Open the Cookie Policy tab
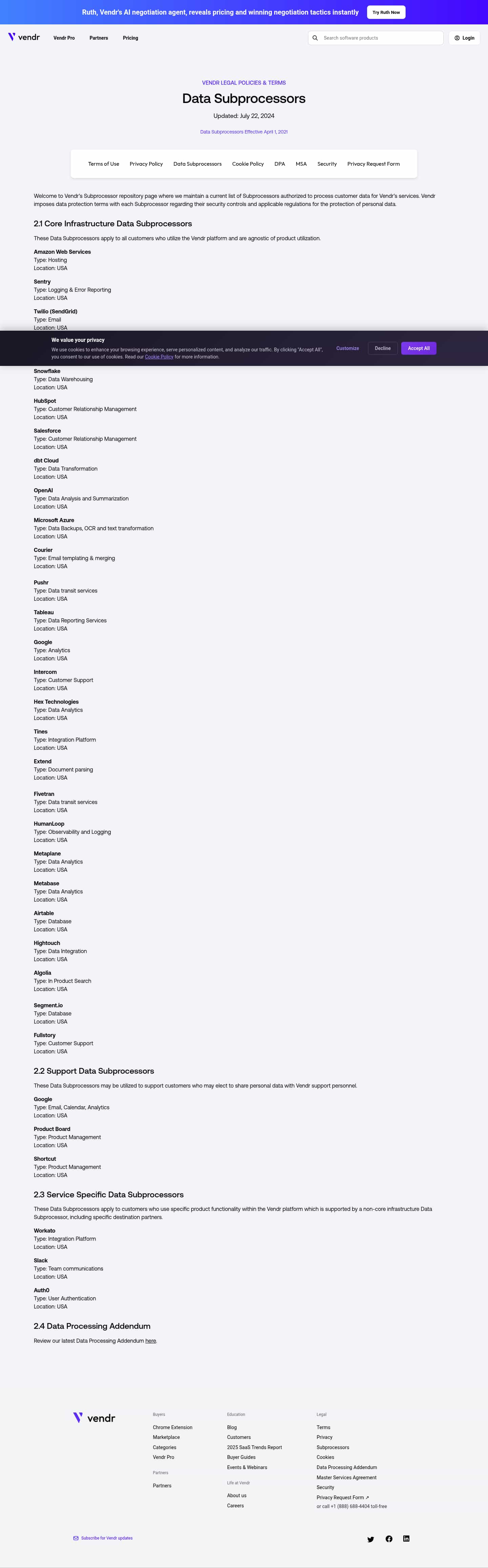The height and width of the screenshot is (1568, 488). 248,164
